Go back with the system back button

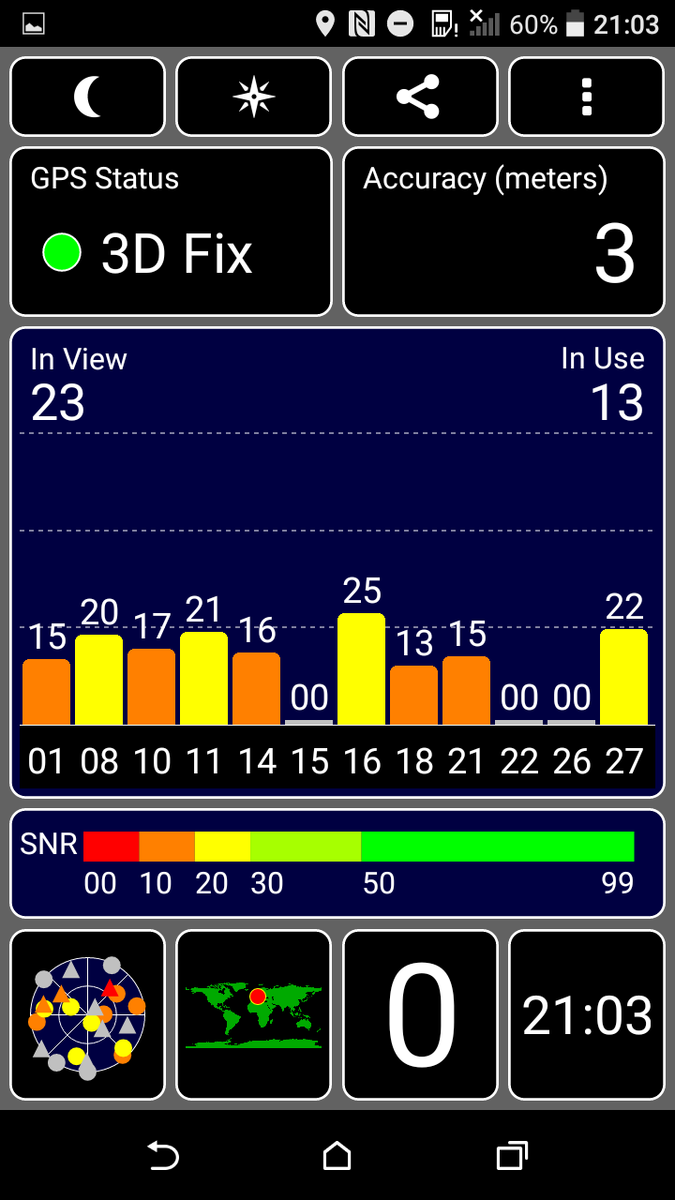(163, 1156)
